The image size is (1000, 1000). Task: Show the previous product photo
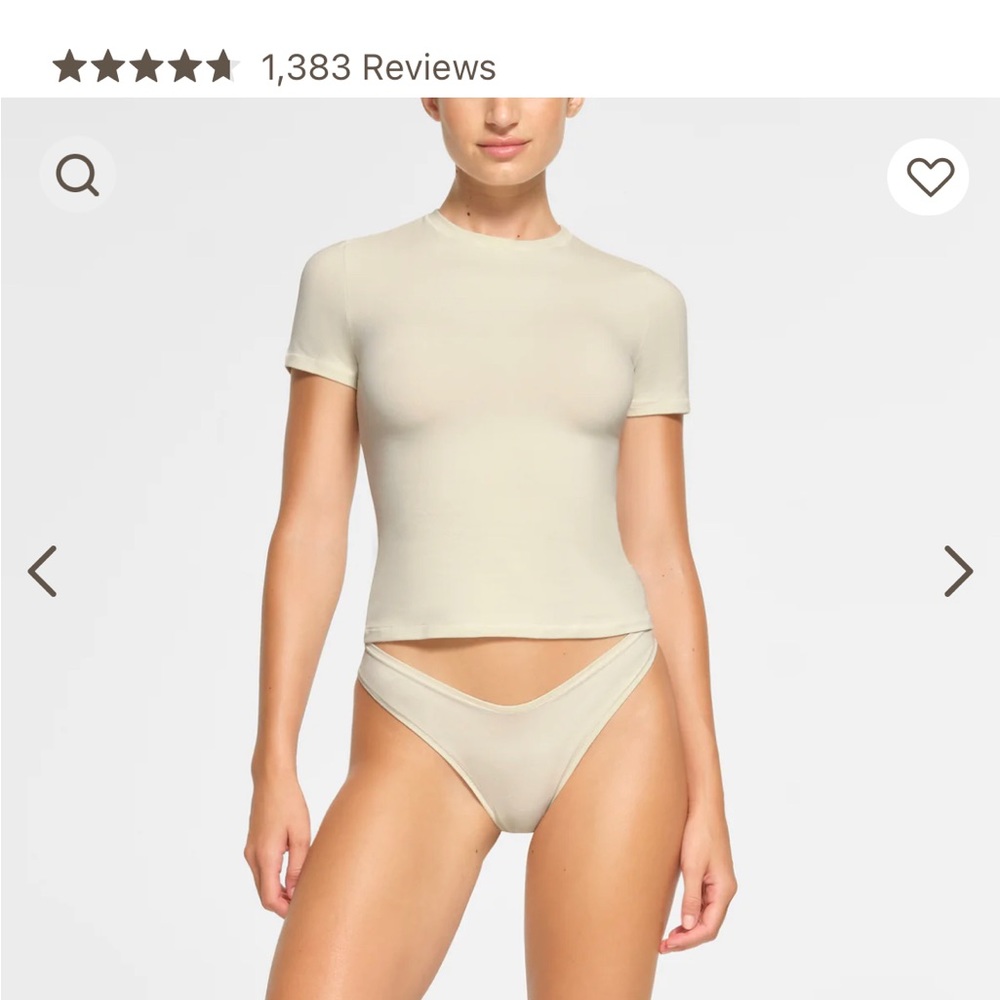(x=42, y=571)
